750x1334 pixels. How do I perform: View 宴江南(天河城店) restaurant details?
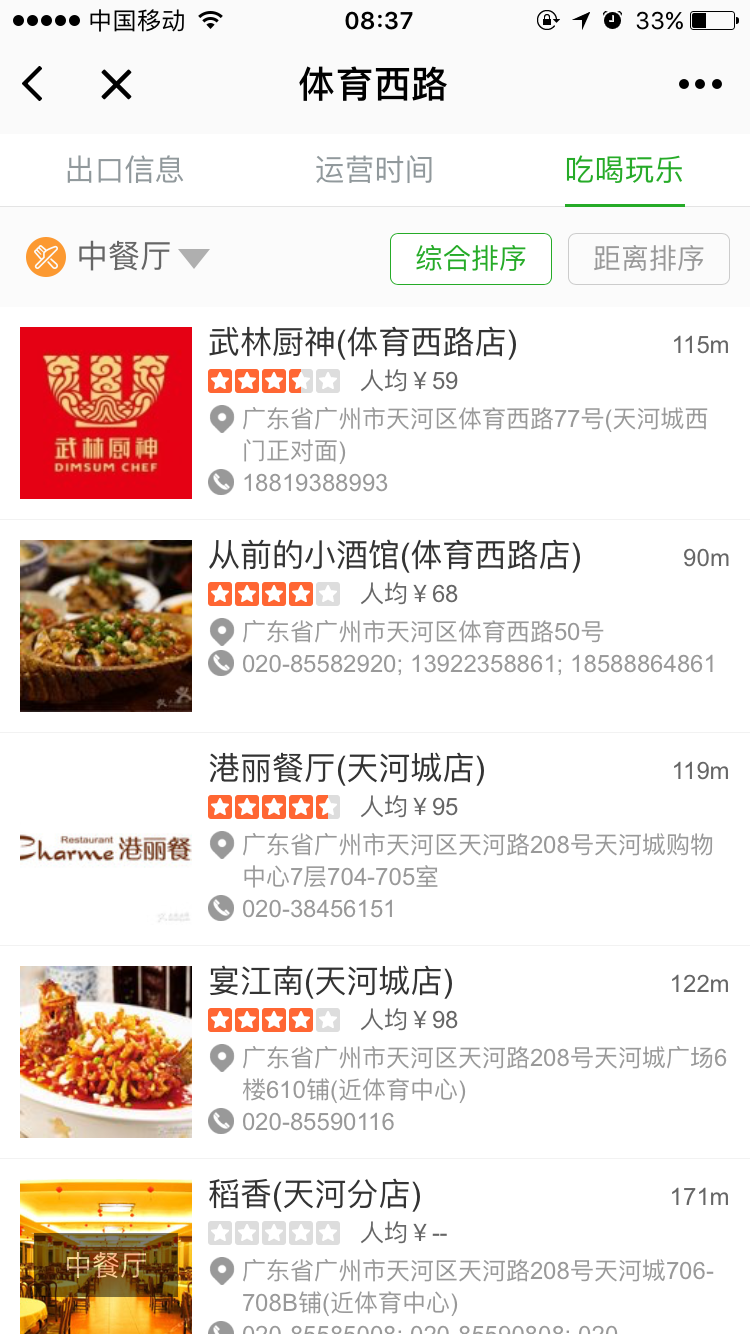coord(330,982)
